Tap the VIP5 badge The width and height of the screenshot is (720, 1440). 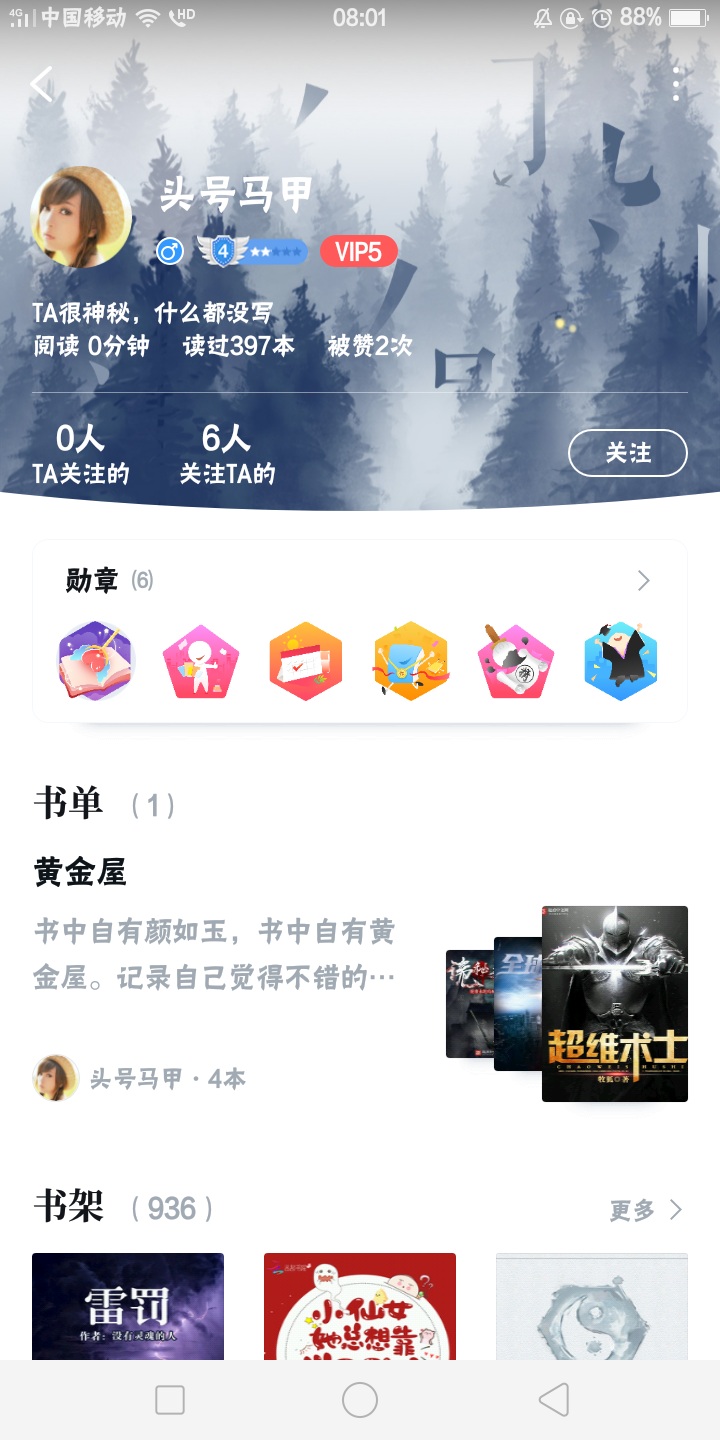358,251
